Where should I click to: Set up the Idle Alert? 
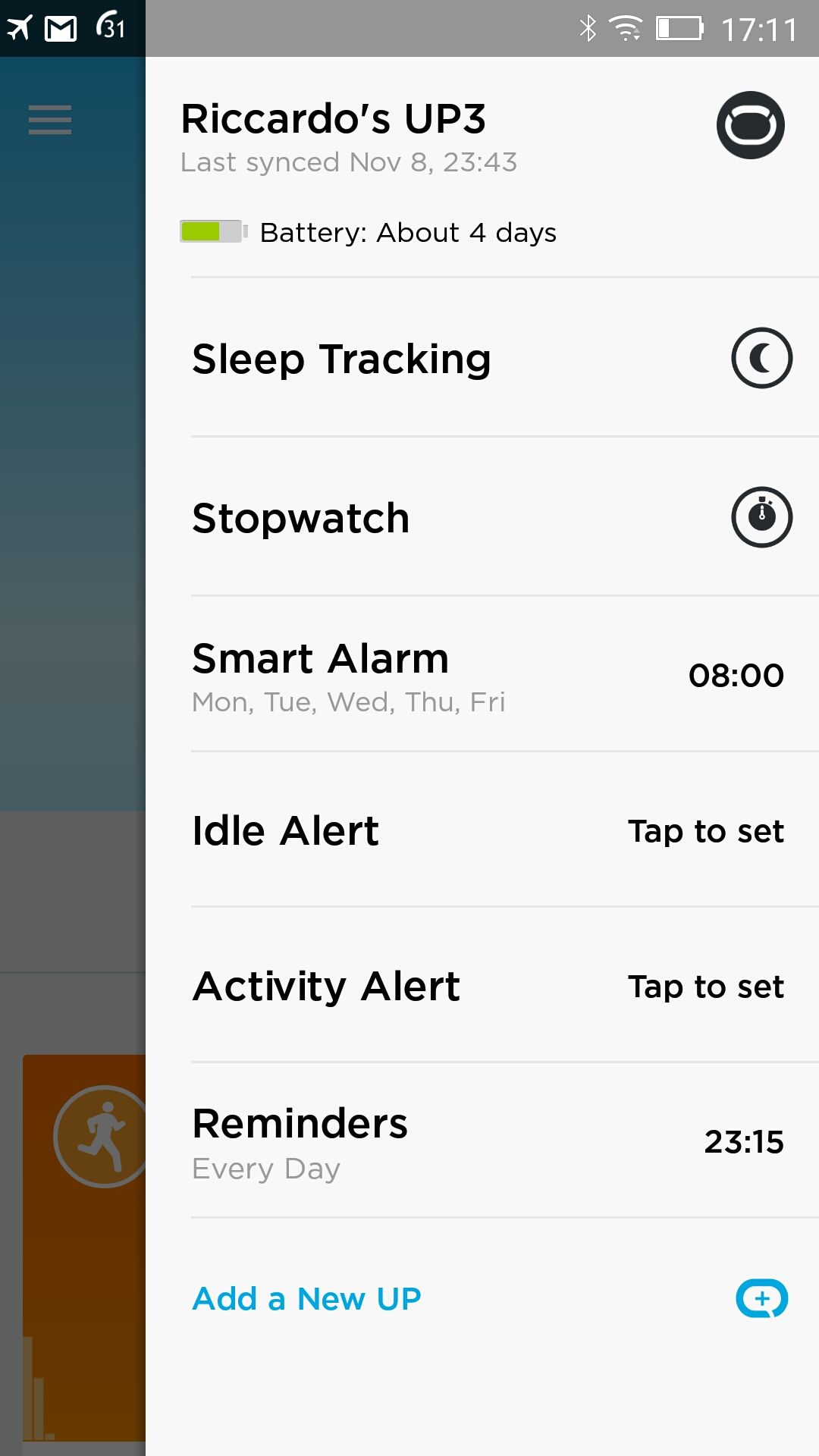(504, 830)
